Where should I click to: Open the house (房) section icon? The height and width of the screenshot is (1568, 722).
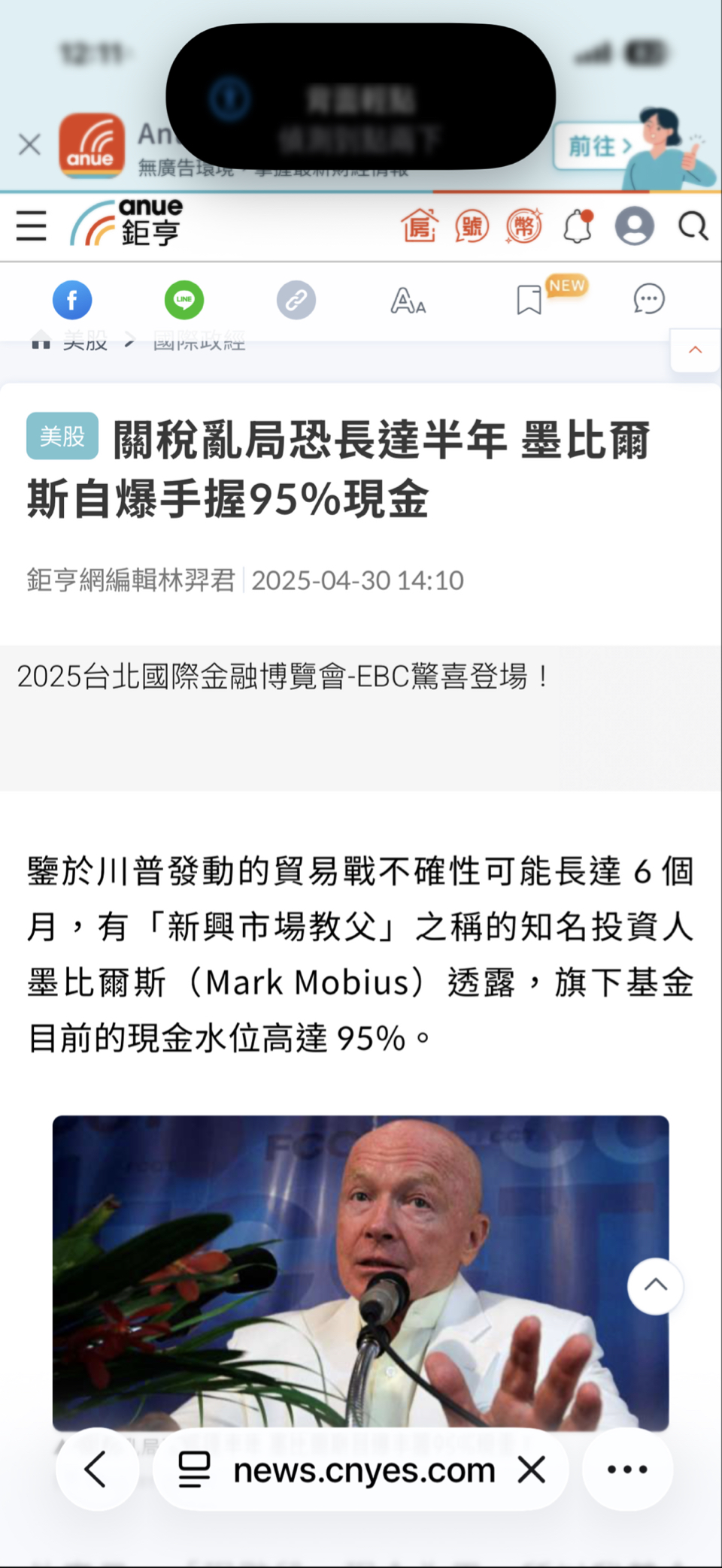click(x=419, y=226)
